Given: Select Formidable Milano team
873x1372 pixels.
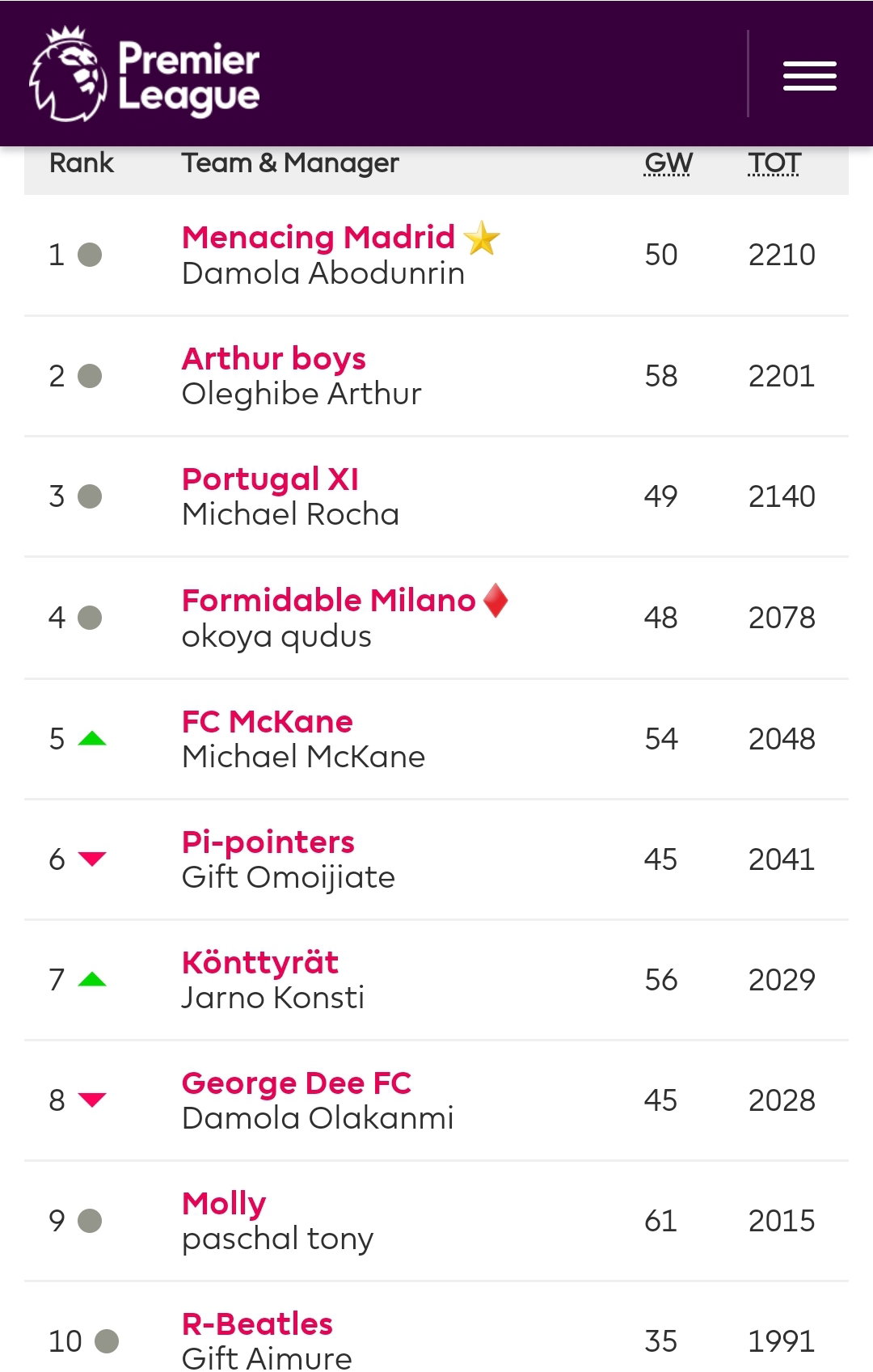Looking at the screenshot, I should click(x=328, y=600).
